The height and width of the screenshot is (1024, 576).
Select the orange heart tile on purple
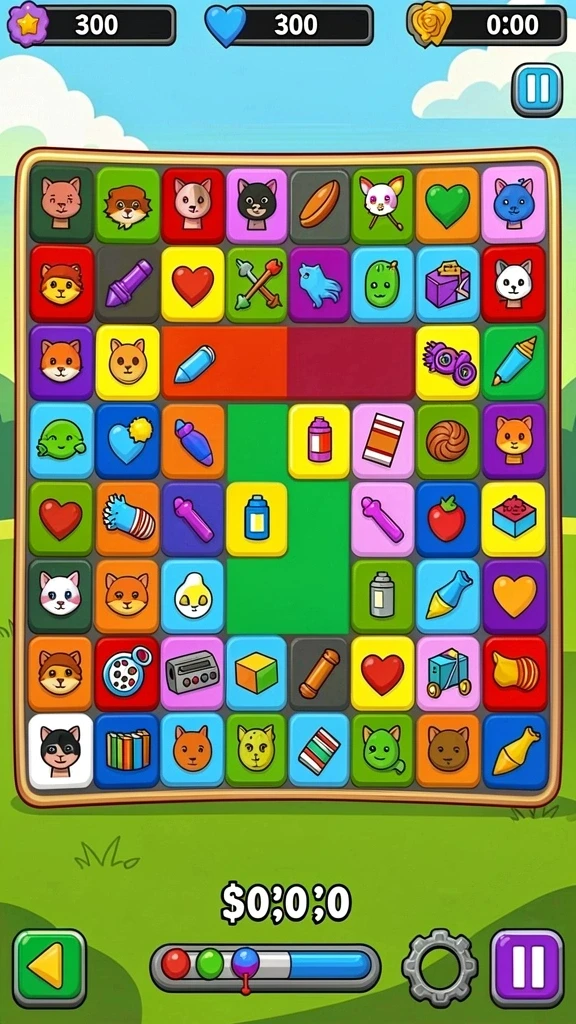point(514,596)
